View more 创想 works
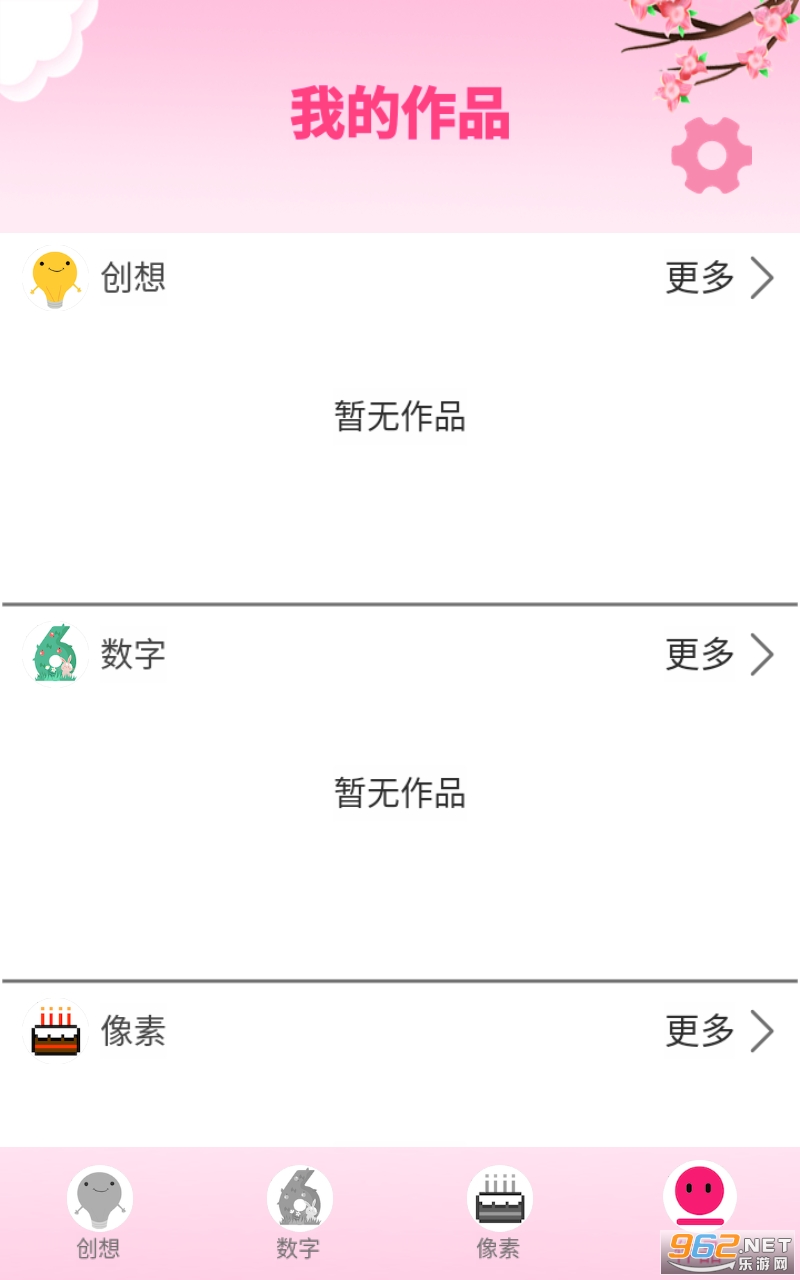The image size is (800, 1280). (720, 278)
